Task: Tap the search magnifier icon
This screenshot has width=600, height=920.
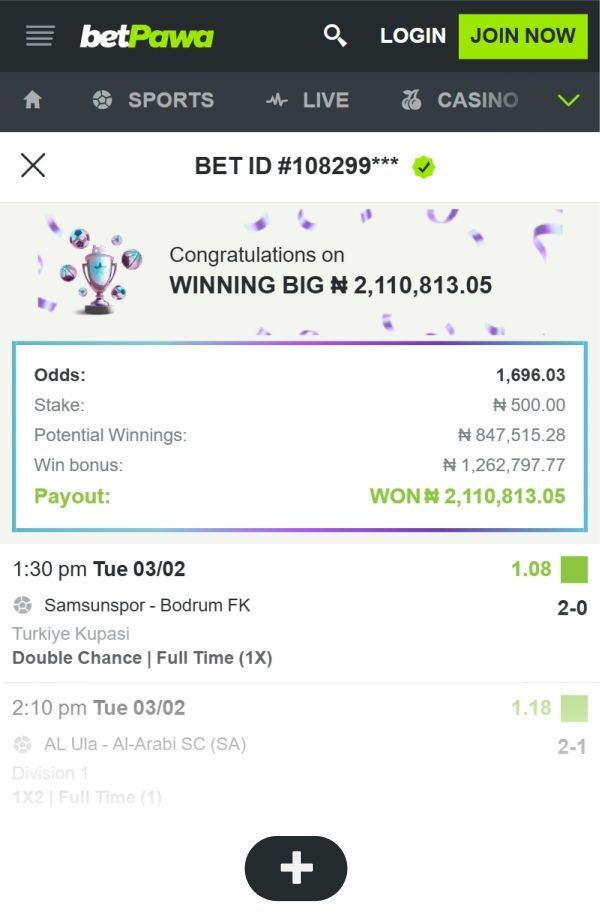Action: pyautogui.click(x=336, y=36)
